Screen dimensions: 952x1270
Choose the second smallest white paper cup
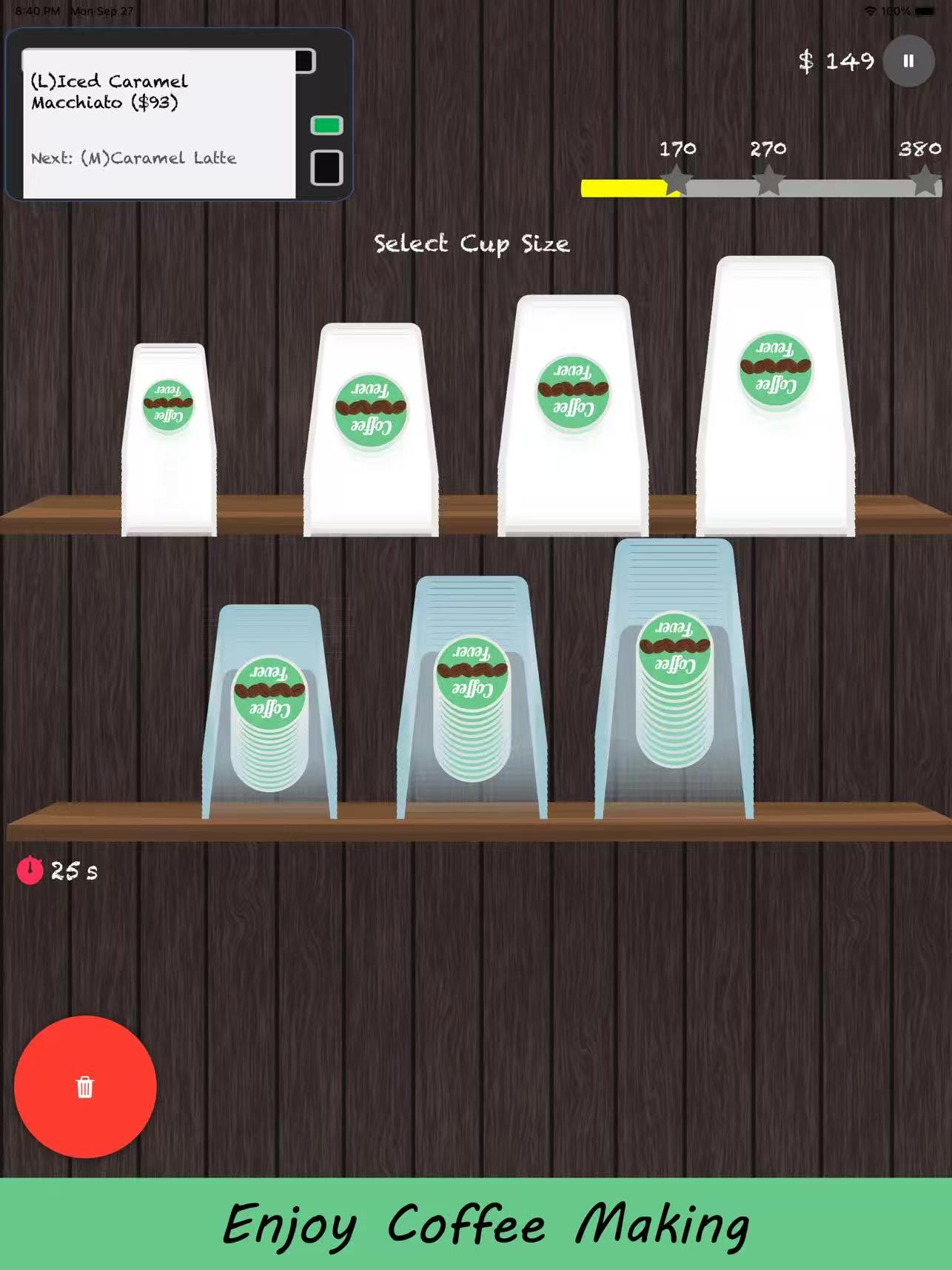(x=371, y=429)
